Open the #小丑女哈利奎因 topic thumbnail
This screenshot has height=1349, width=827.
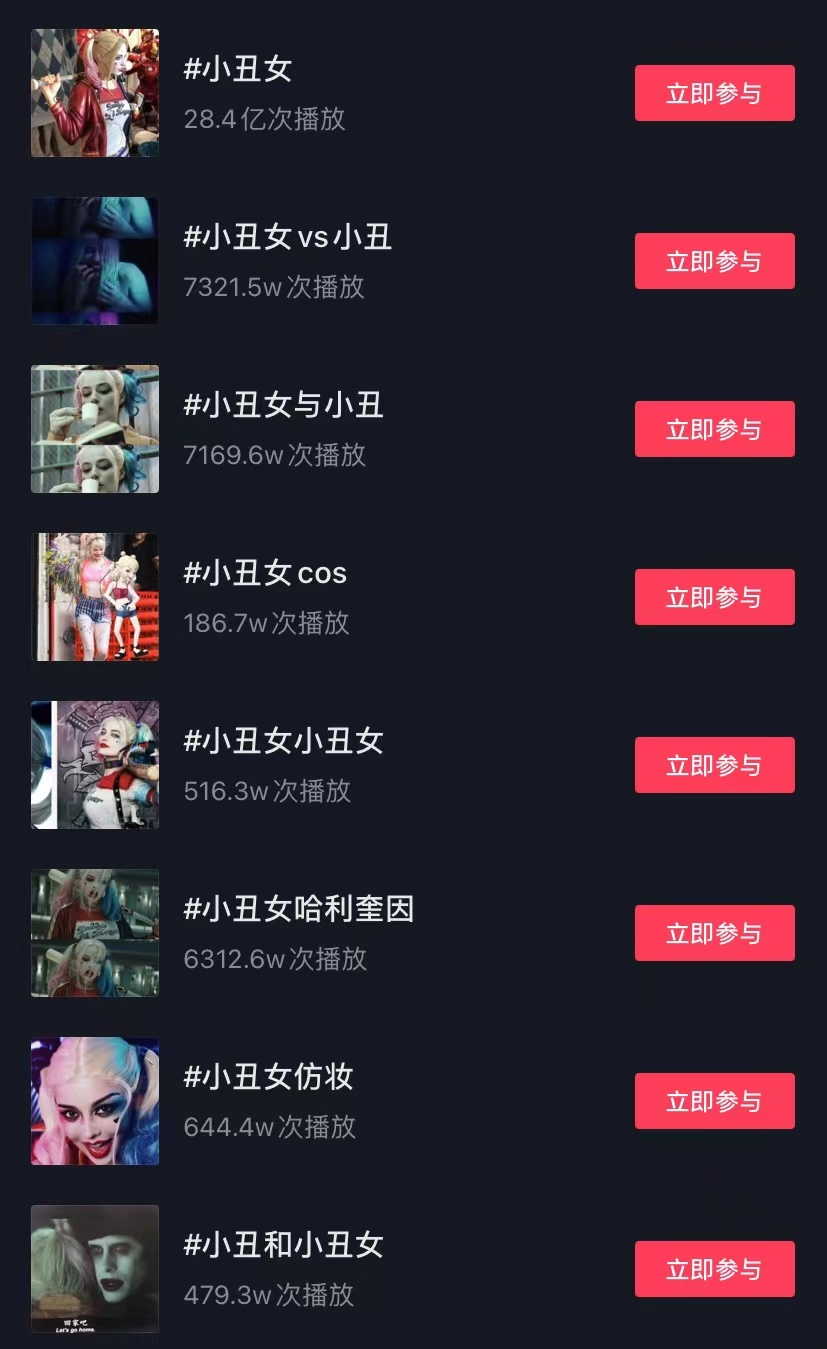(x=95, y=933)
